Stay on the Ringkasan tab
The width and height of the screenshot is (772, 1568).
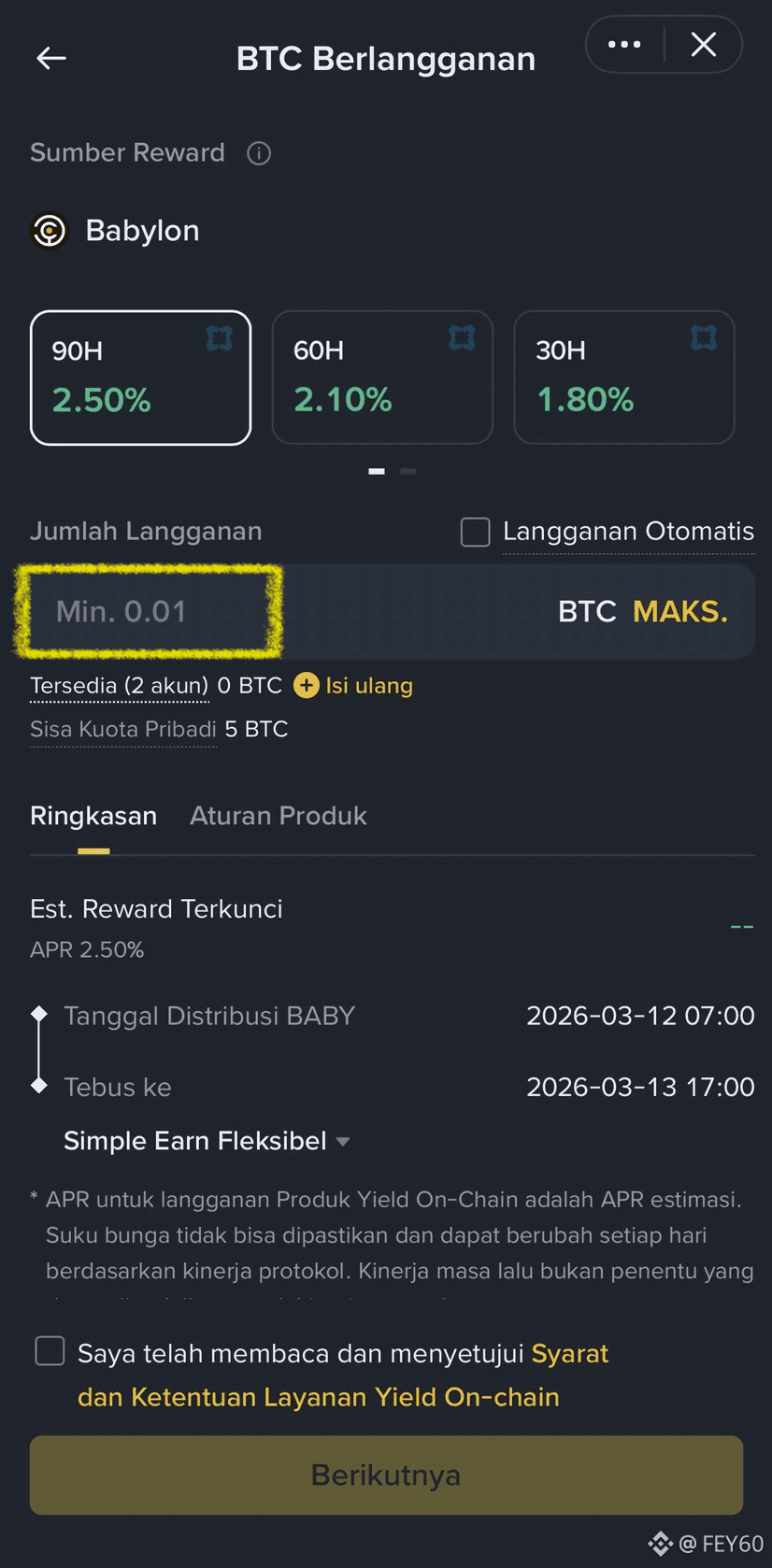[x=93, y=816]
